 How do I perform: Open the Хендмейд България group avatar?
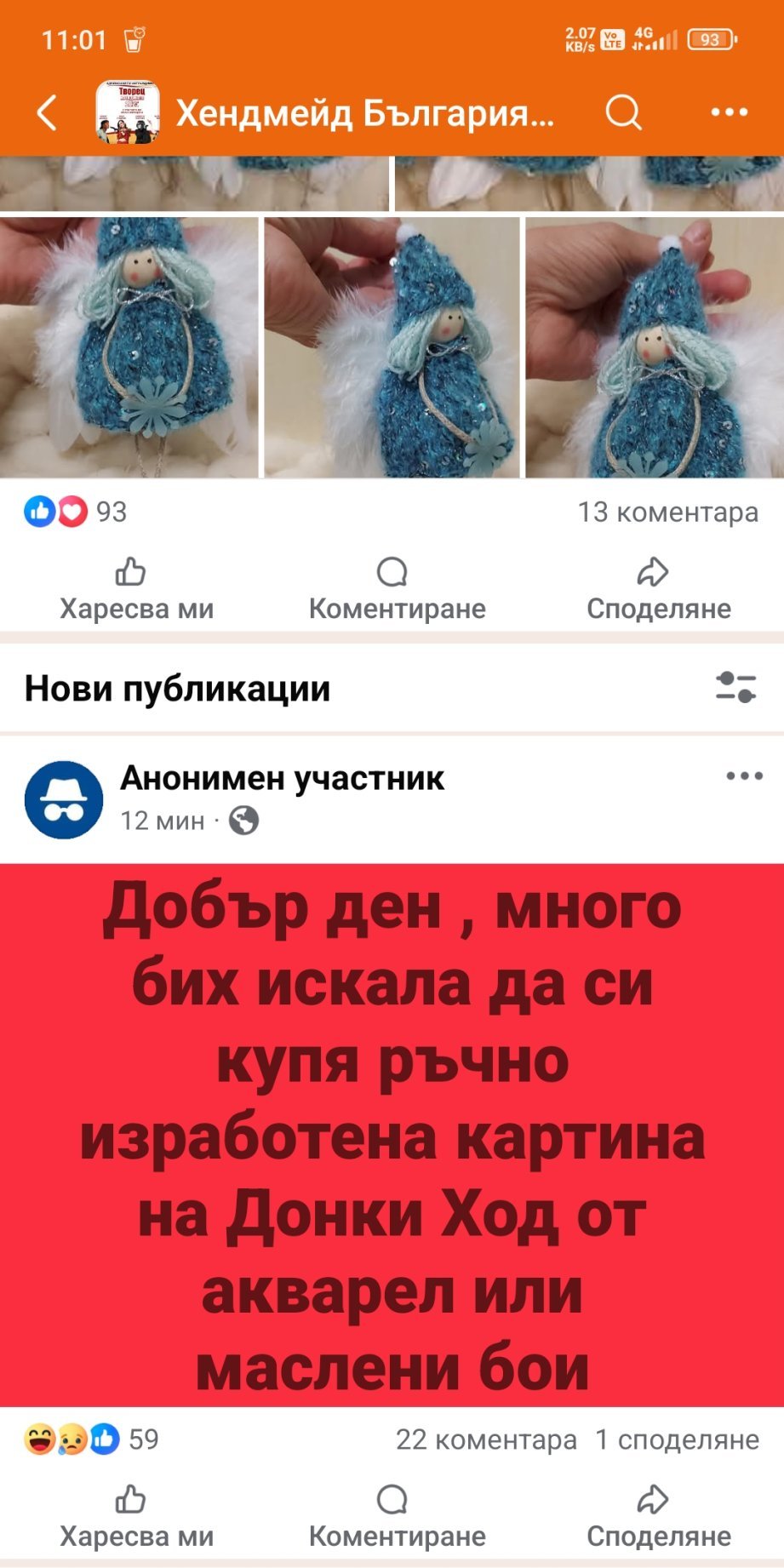click(x=128, y=112)
